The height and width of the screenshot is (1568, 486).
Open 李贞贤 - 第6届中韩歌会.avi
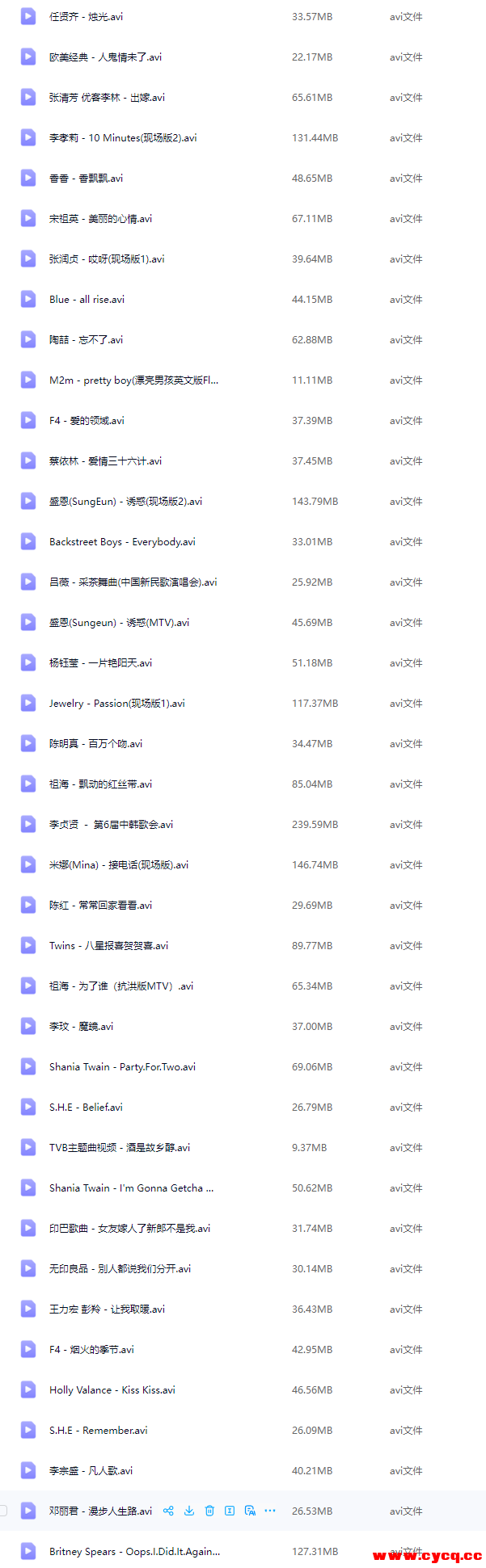click(x=111, y=825)
